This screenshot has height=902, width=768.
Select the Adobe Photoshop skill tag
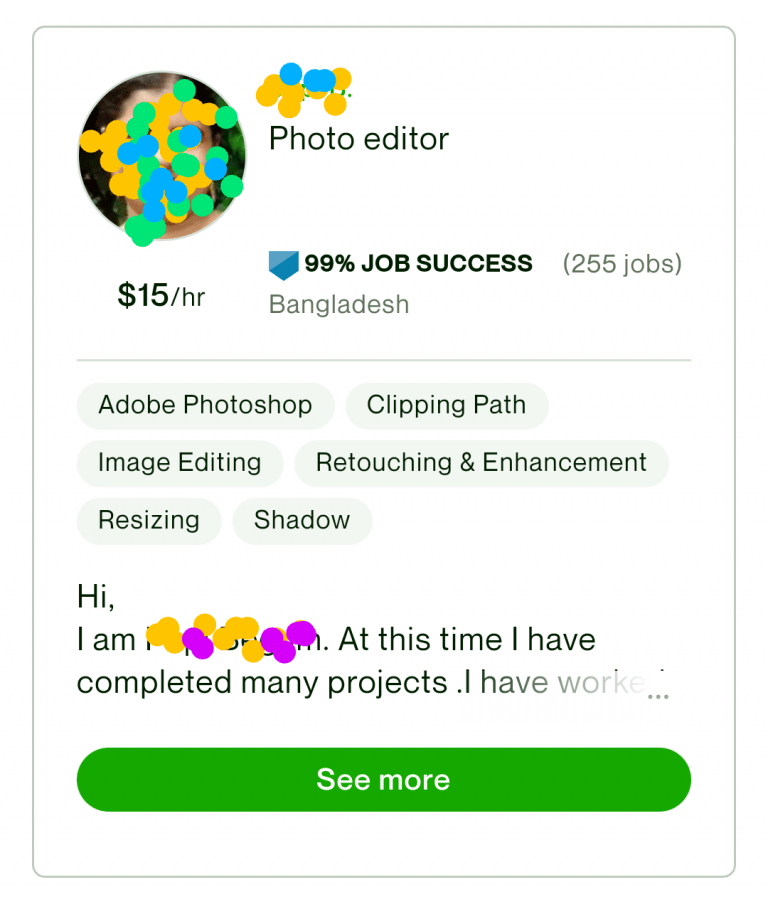tap(205, 406)
